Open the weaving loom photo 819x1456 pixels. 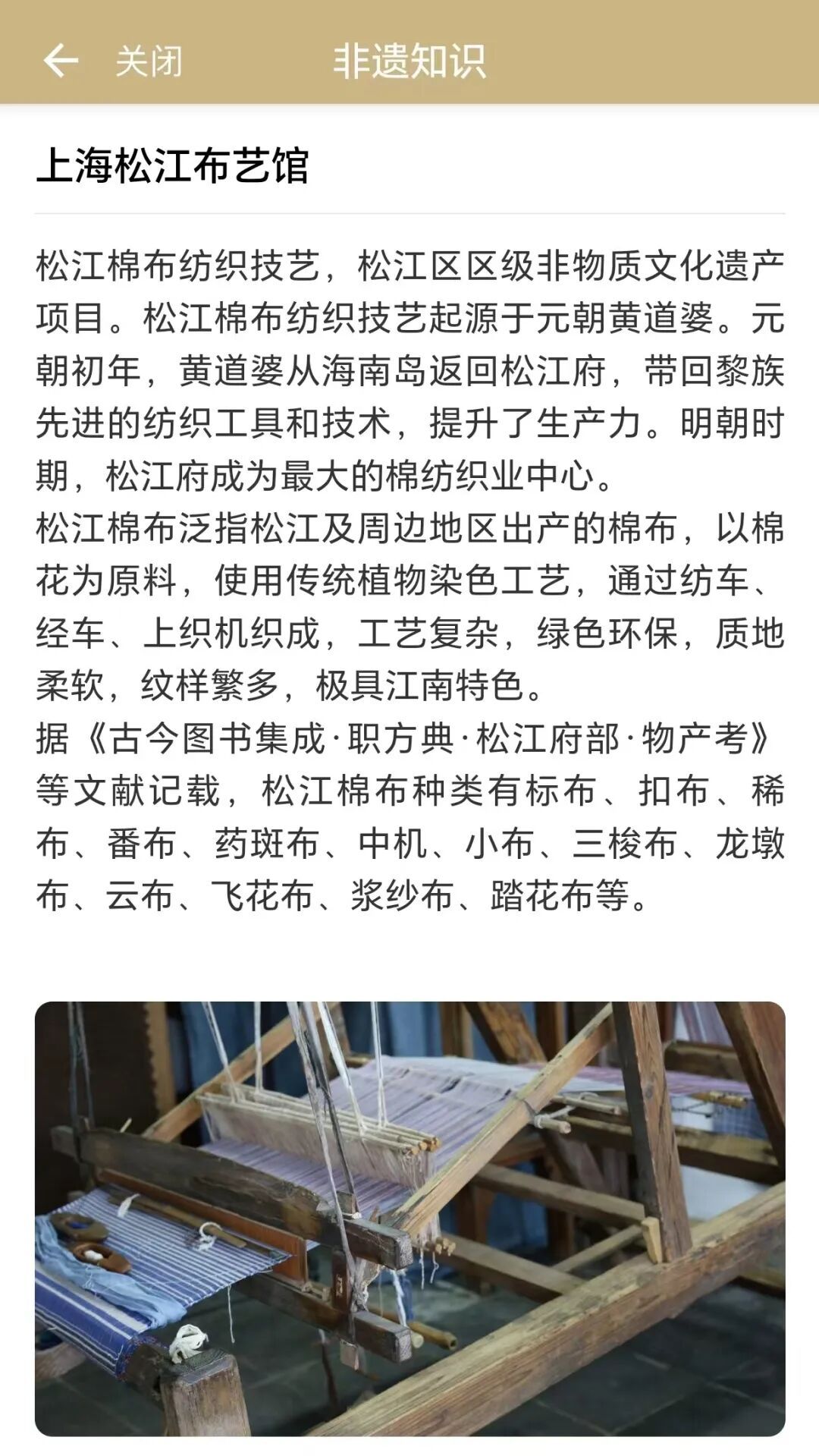pos(409,1219)
